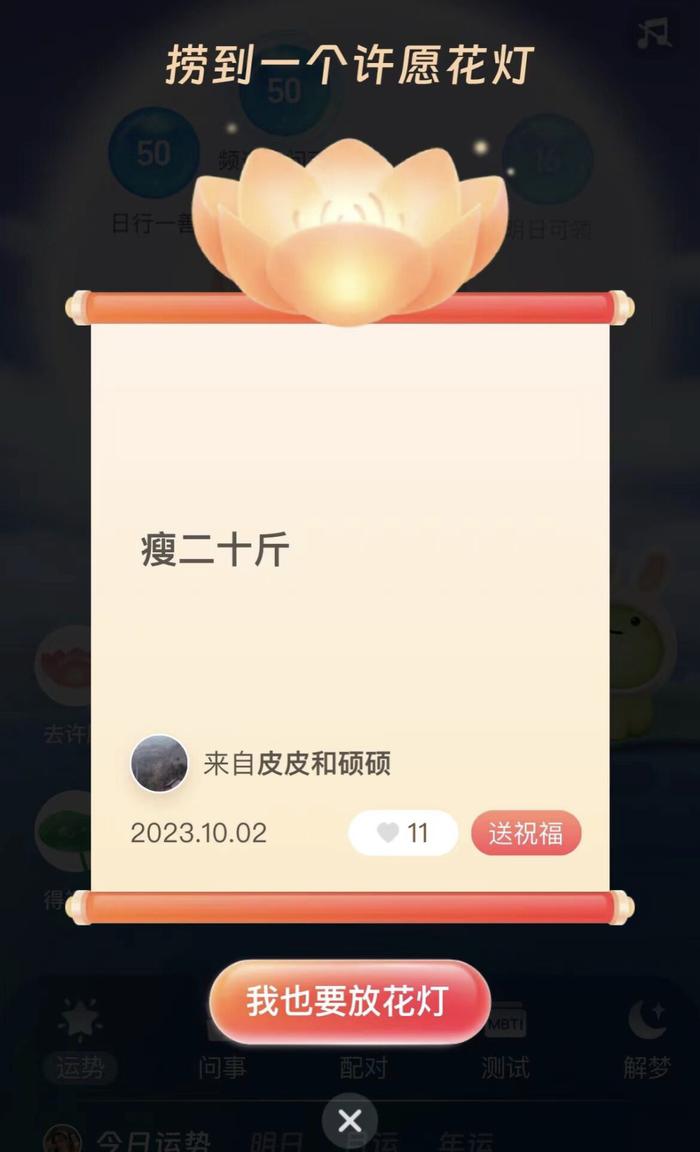Viewport: 700px width, 1152px height.
Task: Tap the 送祝福 button to send blessings
Action: [526, 833]
